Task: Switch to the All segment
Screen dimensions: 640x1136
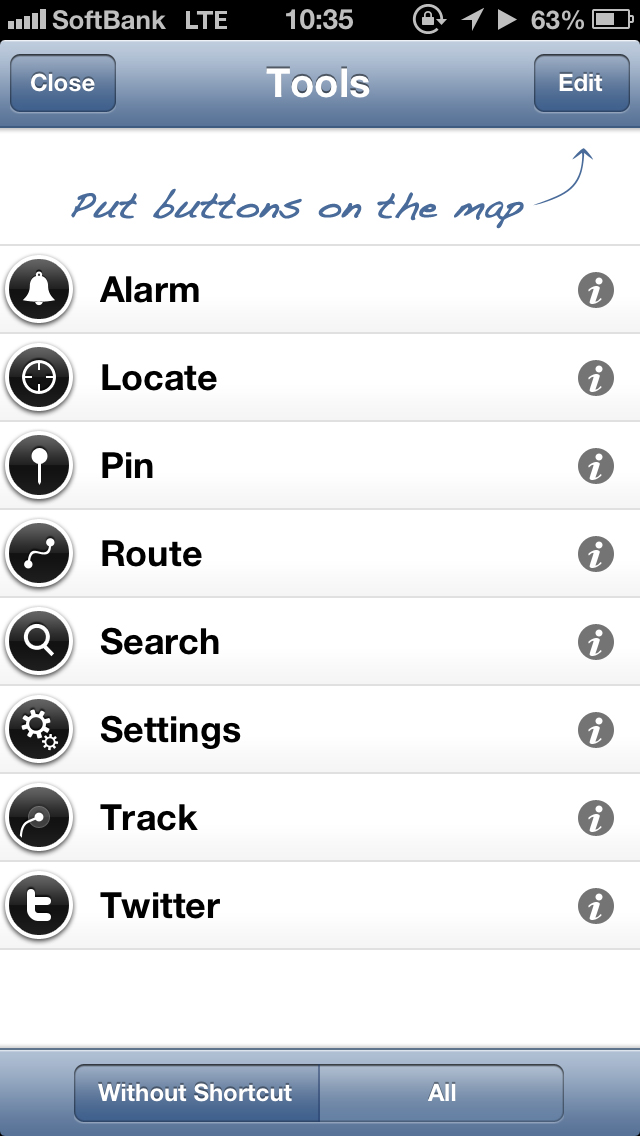Action: (441, 1093)
